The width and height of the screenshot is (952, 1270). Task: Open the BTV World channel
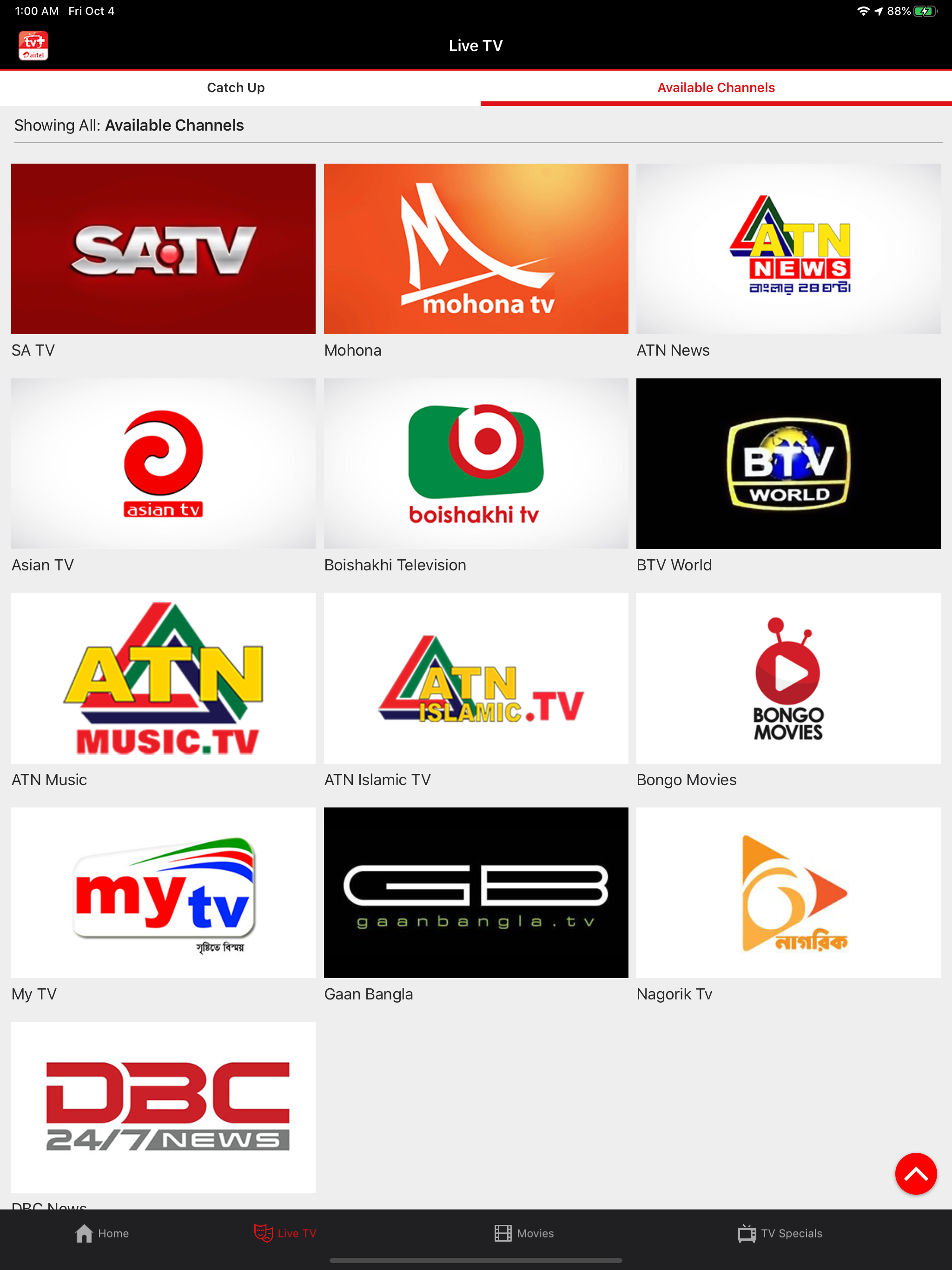788,463
